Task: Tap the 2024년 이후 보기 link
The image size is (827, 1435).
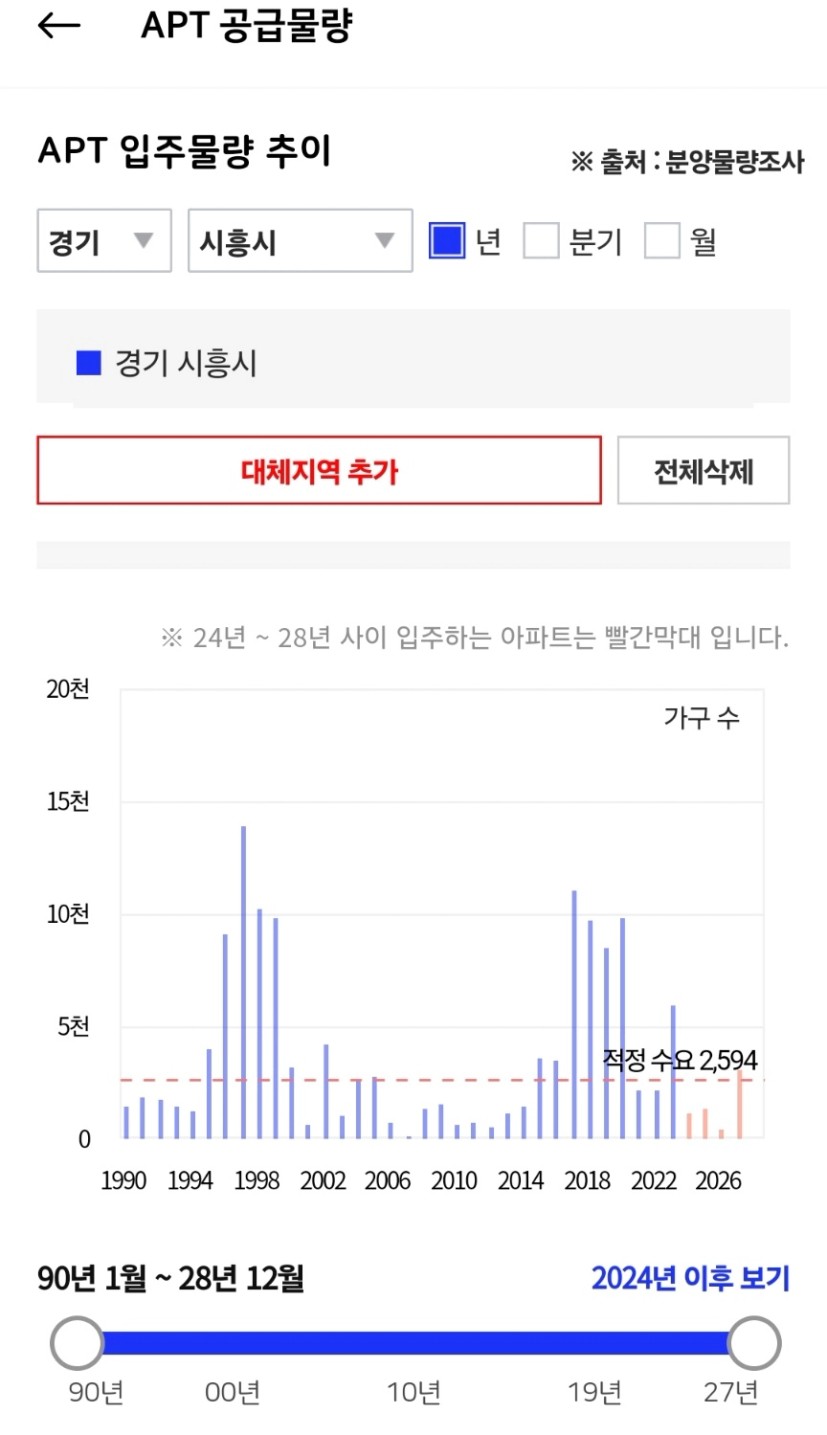Action: (x=690, y=1278)
